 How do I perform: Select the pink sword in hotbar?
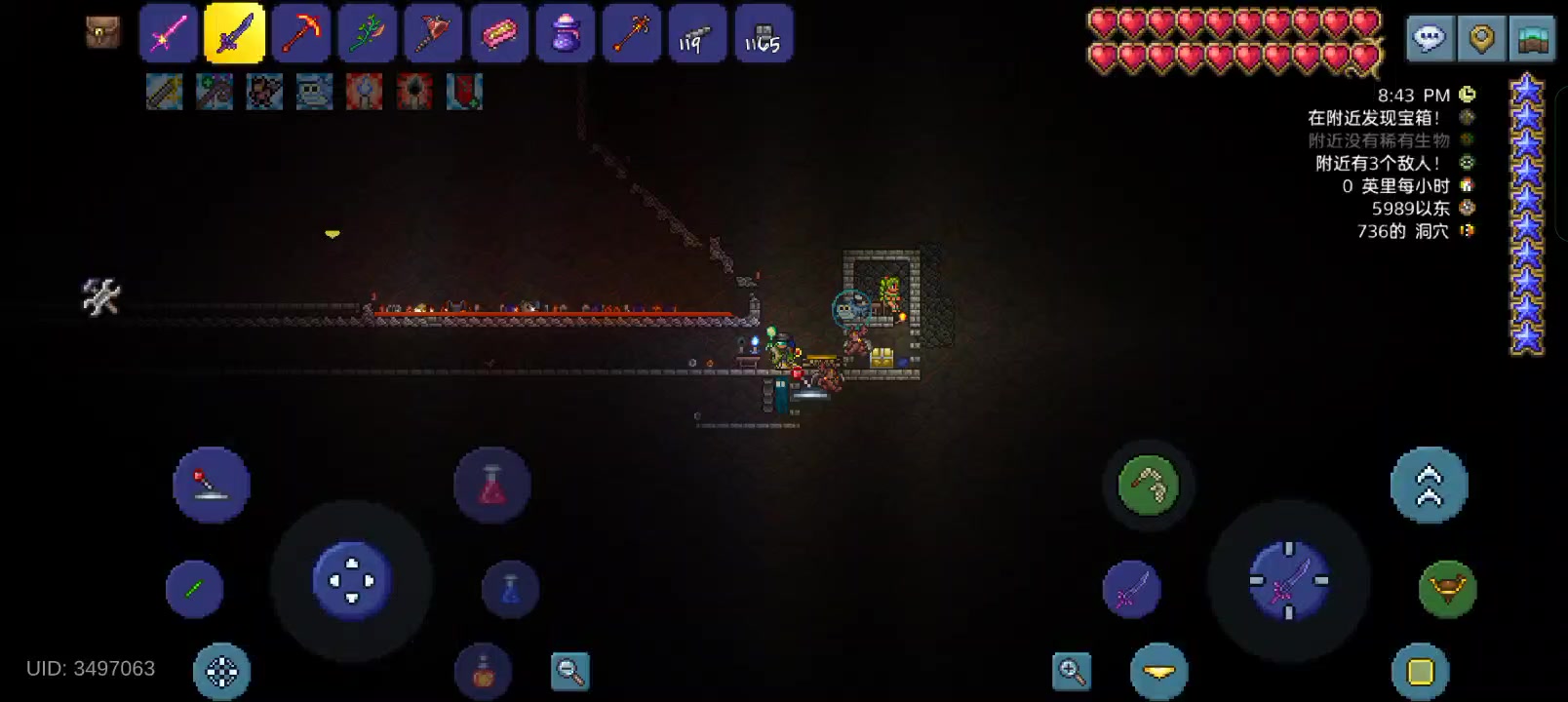(x=169, y=34)
